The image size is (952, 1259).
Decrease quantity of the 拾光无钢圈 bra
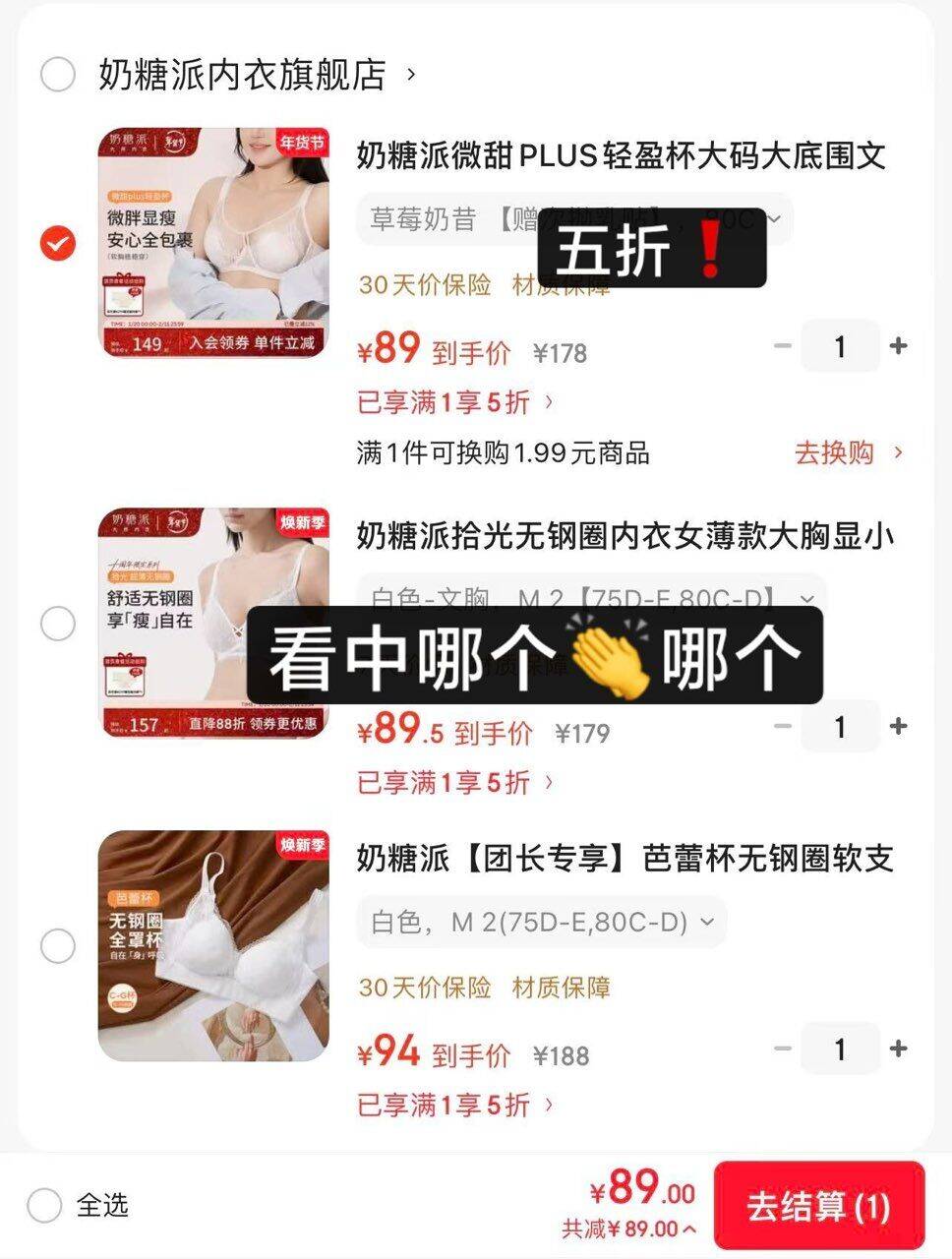pyautogui.click(x=782, y=728)
